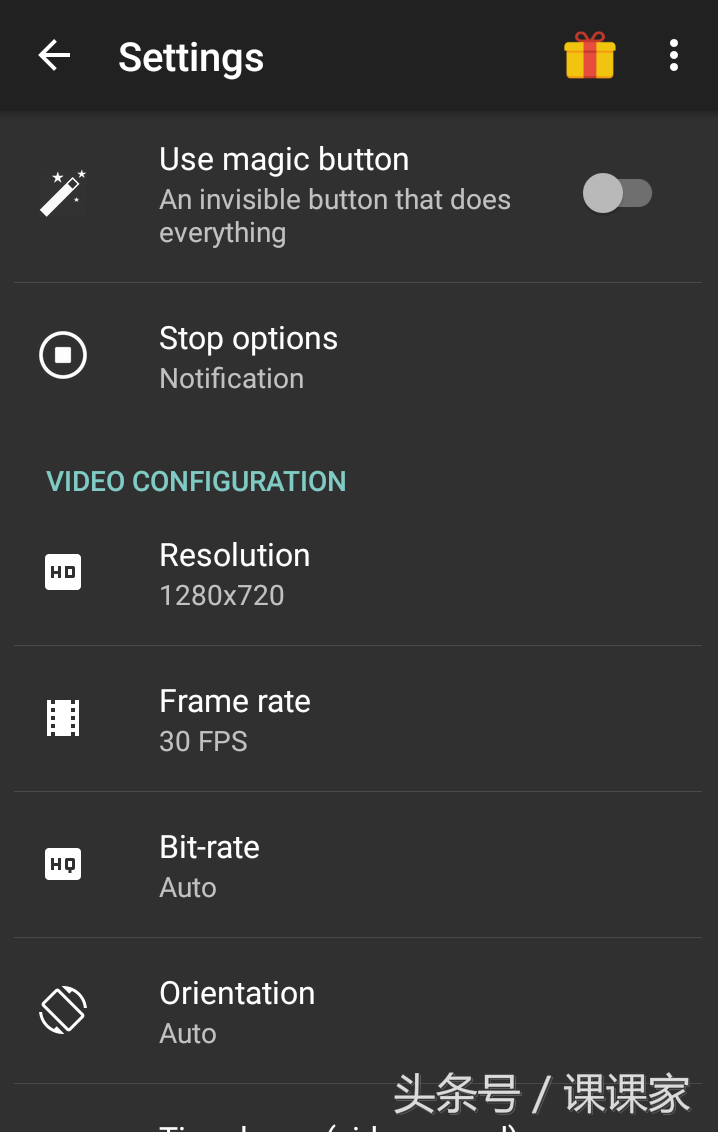This screenshot has width=718, height=1132.
Task: Enable the Use magic button switch
Action: point(617,193)
